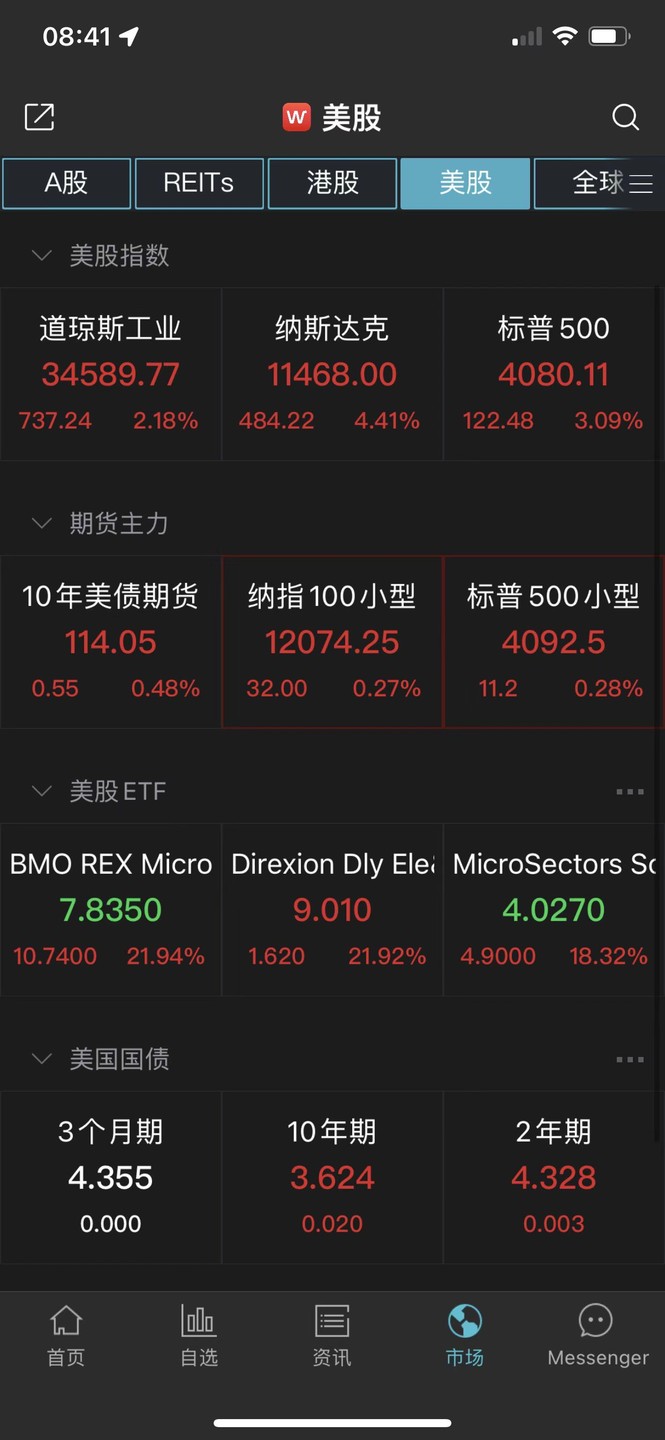Open the 10年期 treasury yield card
Viewport: 665px width, 1440px height.
[332, 1175]
